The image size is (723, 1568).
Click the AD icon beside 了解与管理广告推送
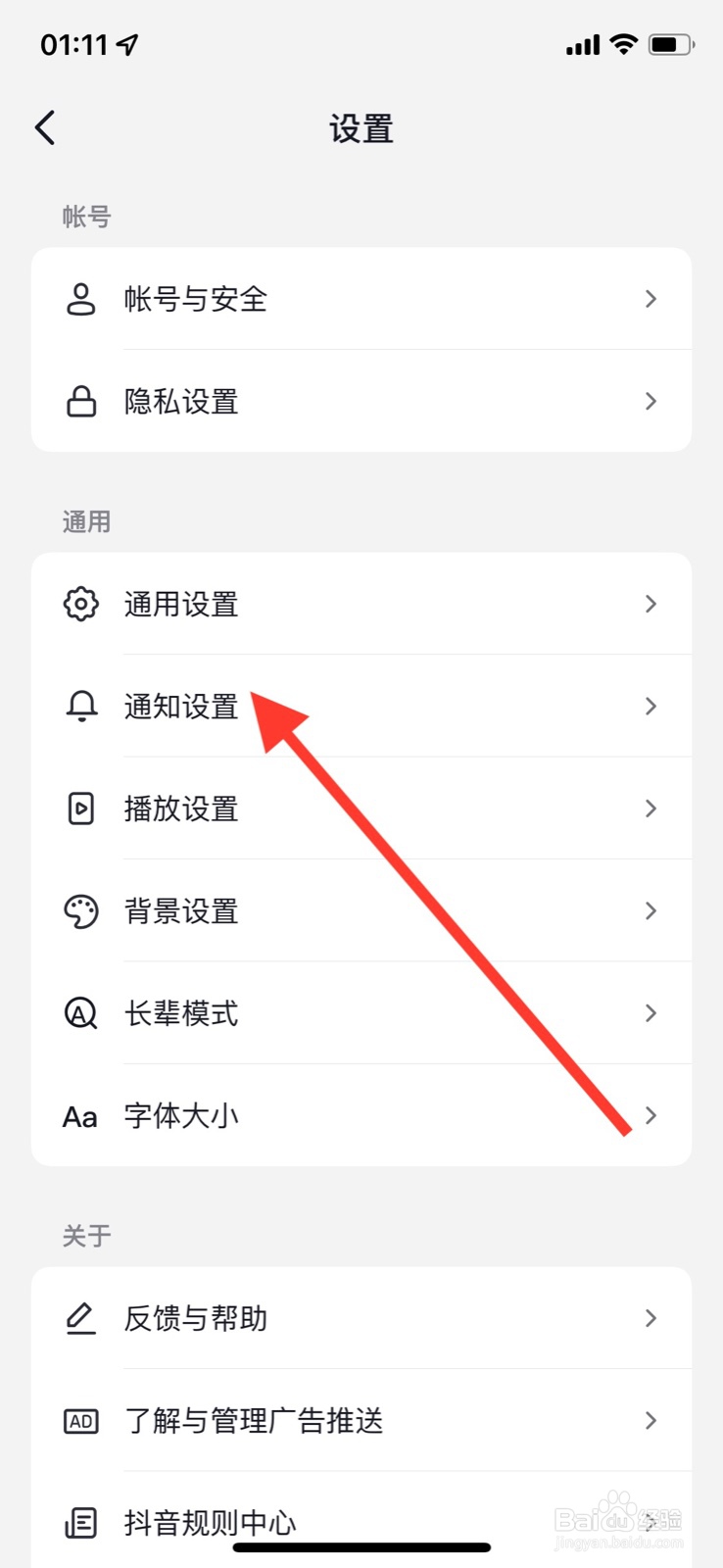(80, 1421)
